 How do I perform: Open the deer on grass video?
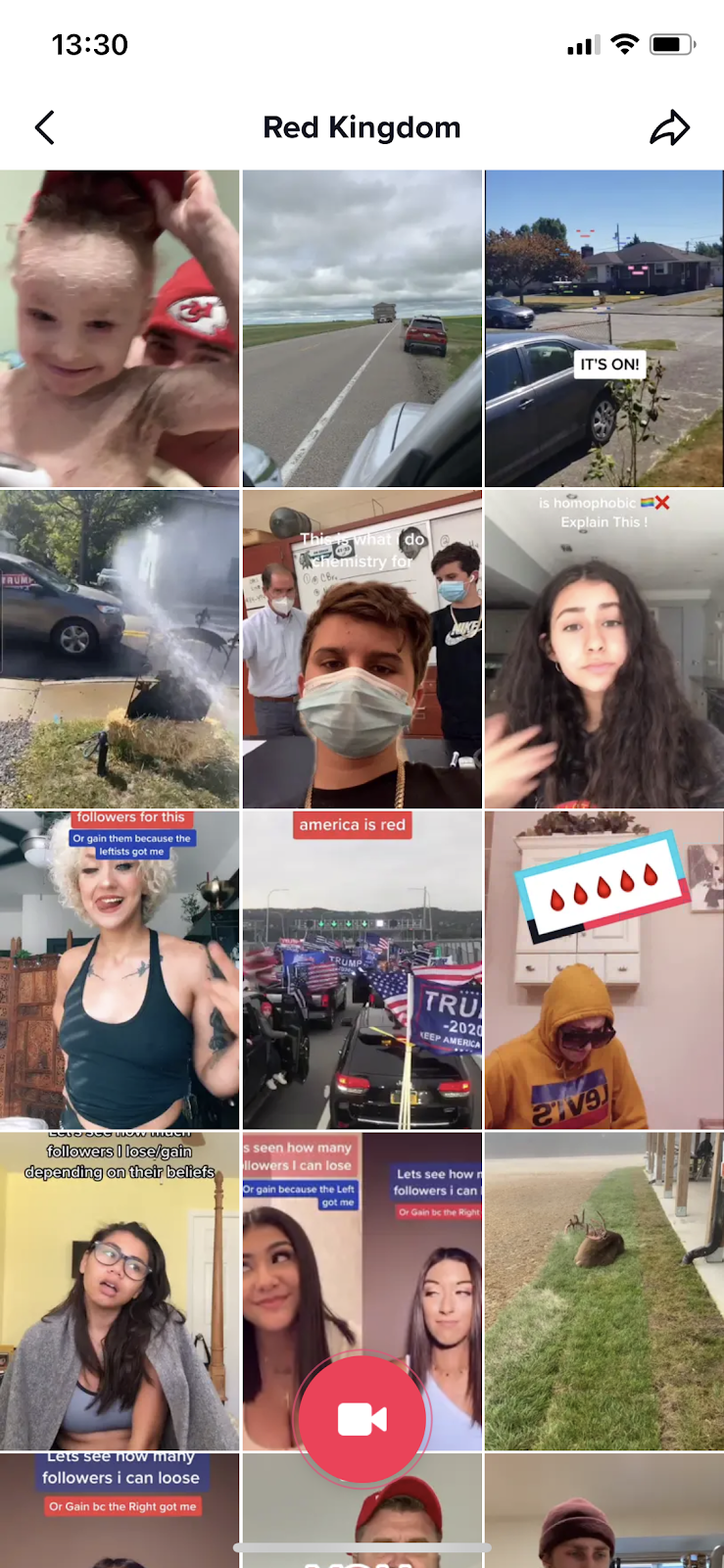[x=603, y=1291]
